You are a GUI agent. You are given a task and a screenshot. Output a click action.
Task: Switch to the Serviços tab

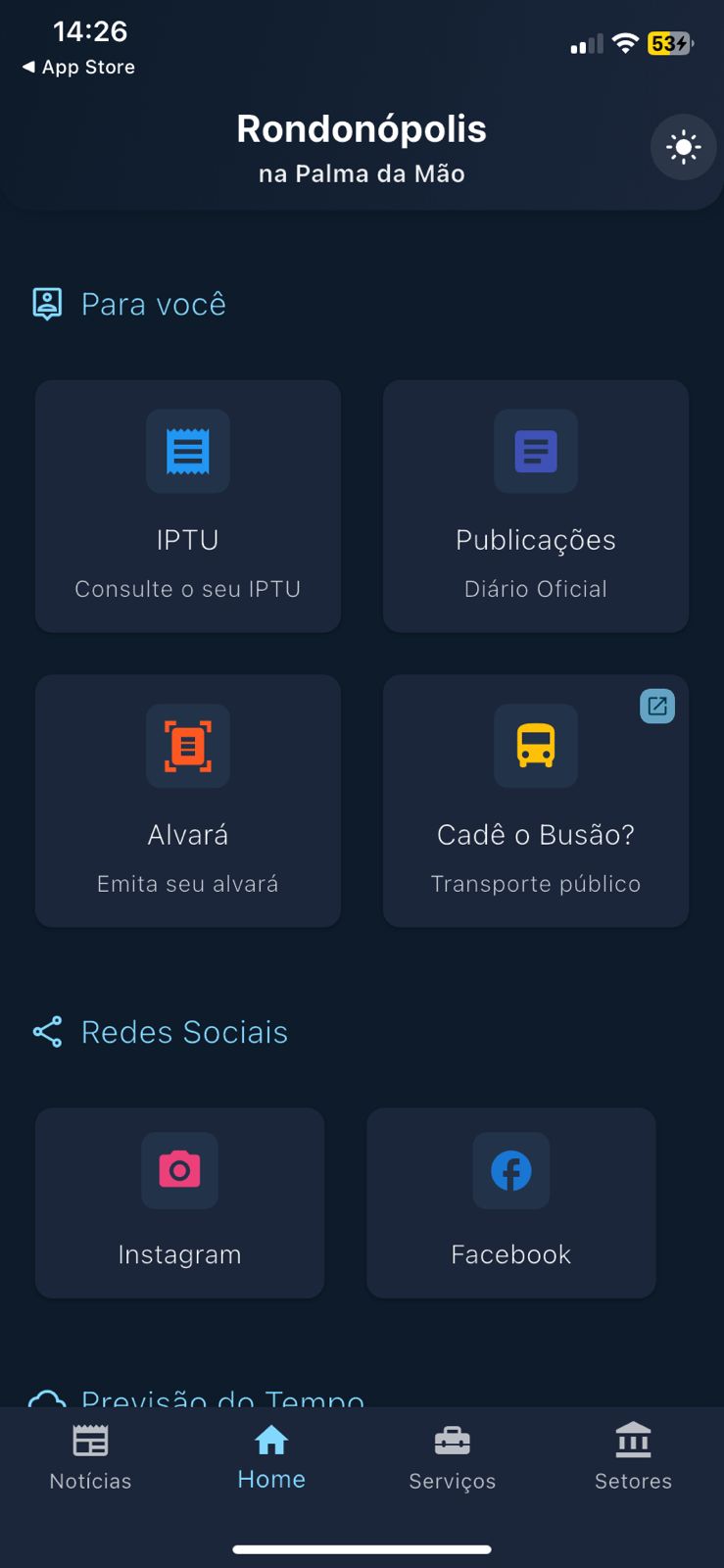click(452, 1457)
